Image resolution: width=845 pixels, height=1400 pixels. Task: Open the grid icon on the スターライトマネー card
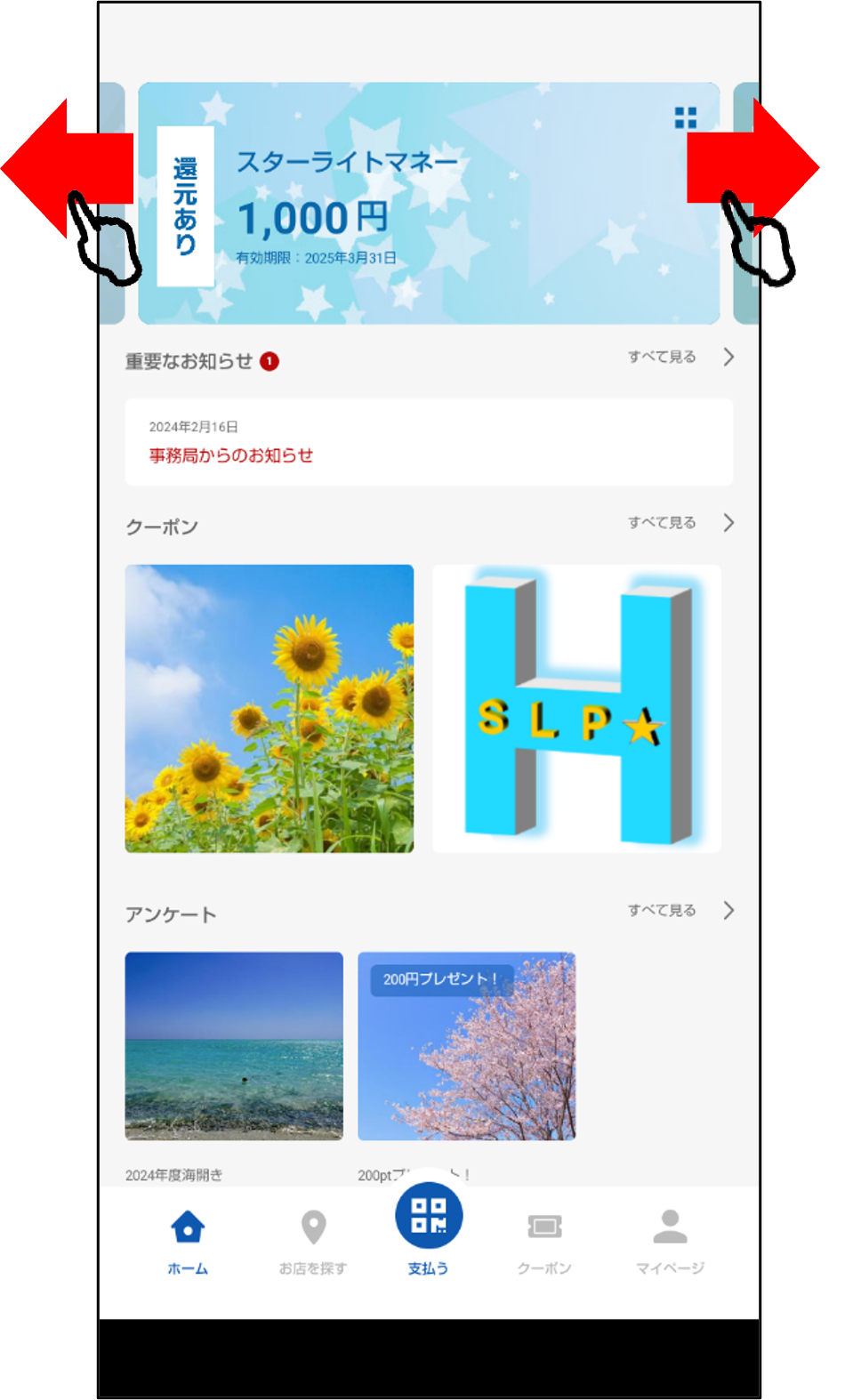[685, 118]
